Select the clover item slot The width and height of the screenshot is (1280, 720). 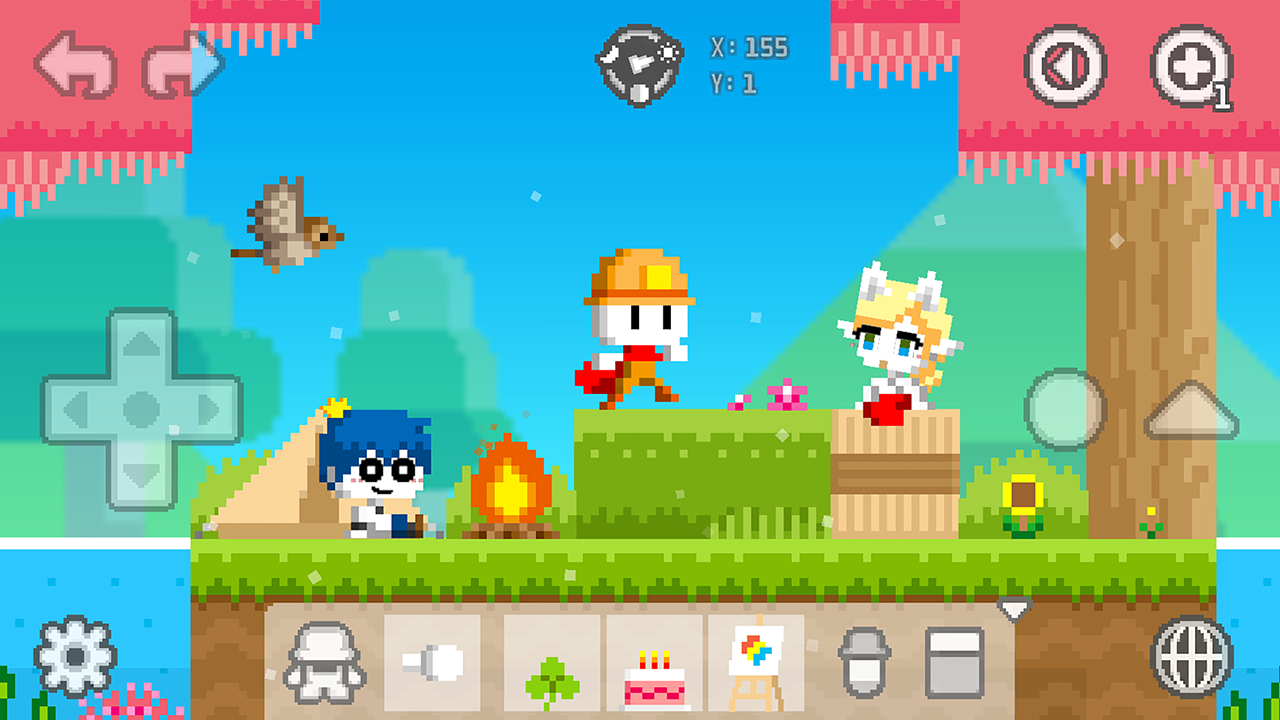[x=552, y=662]
